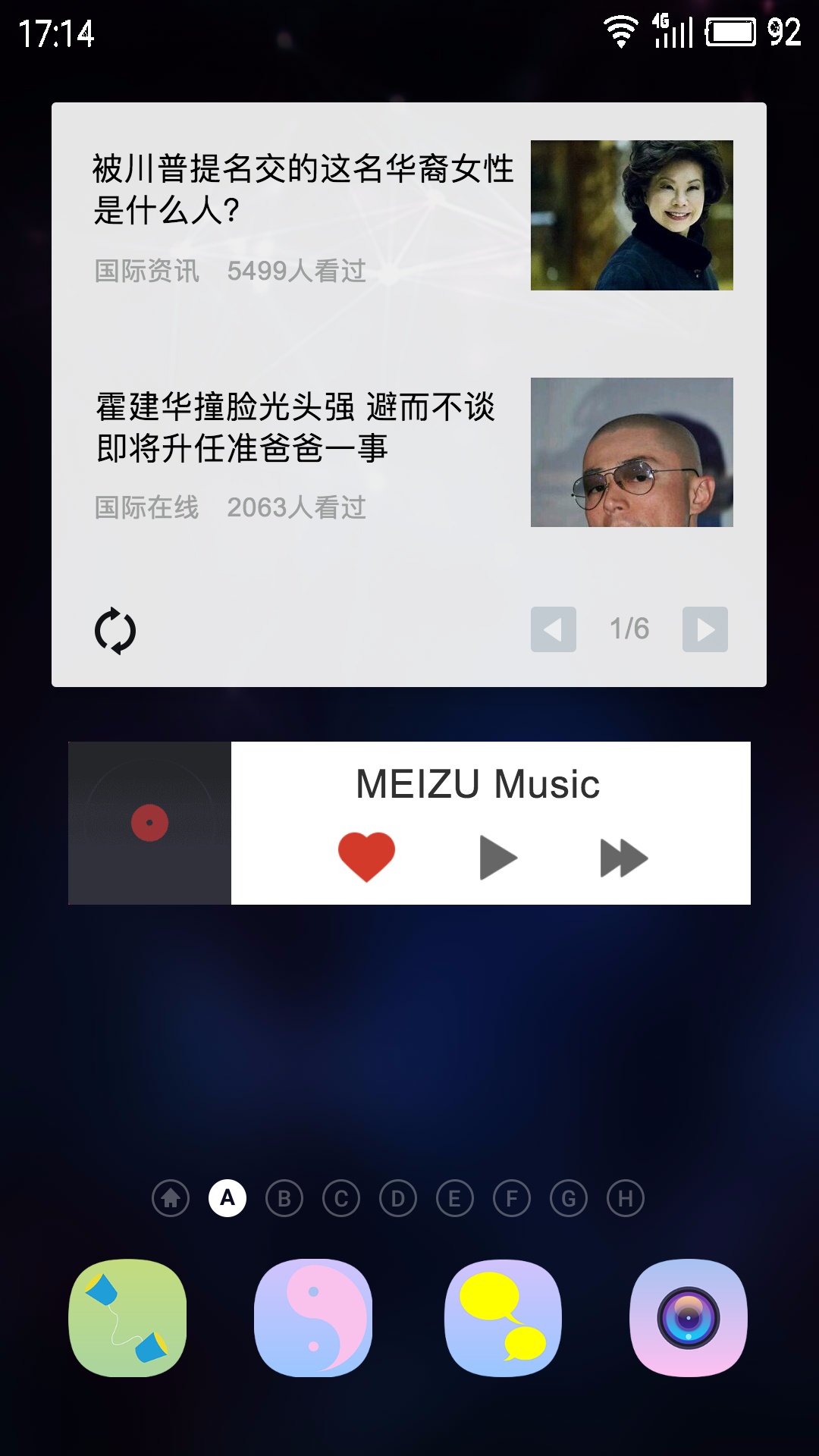Switch to home screen page F
819x1456 pixels.
[x=512, y=1198]
